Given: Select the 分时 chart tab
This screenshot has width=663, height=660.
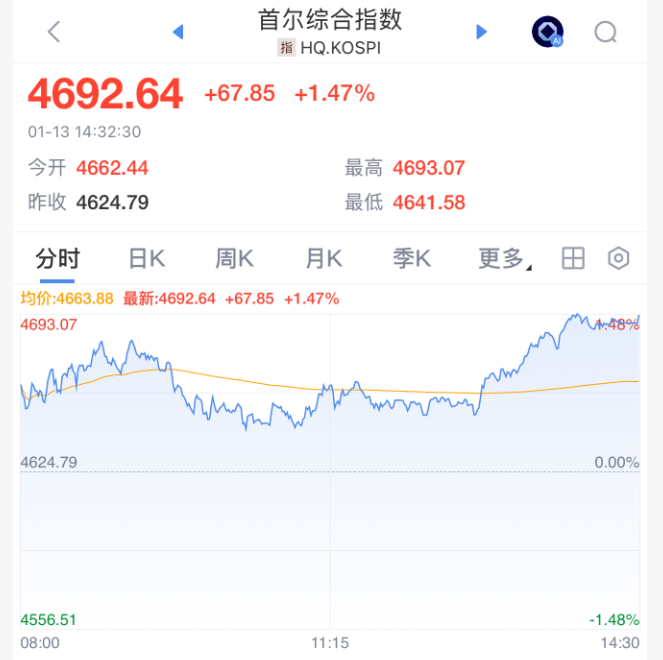Looking at the screenshot, I should click(57, 259).
